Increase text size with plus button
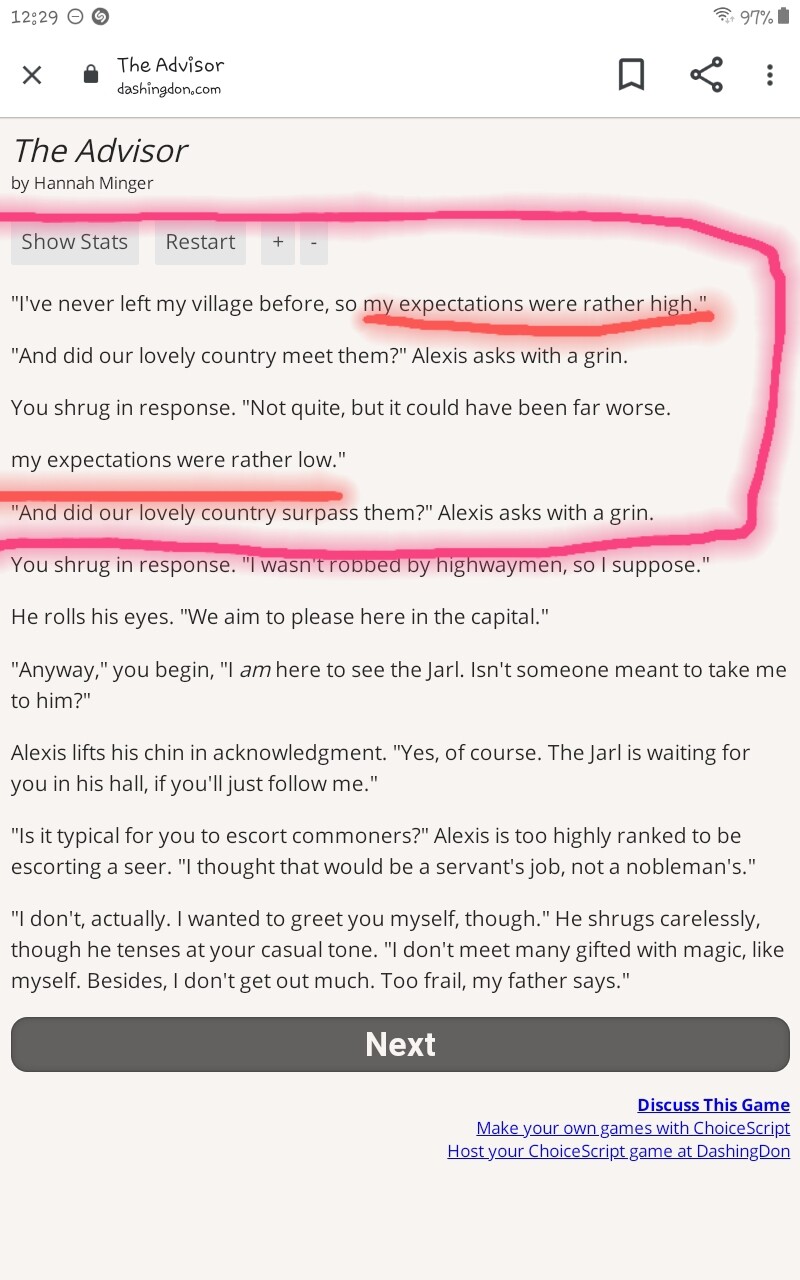 278,242
